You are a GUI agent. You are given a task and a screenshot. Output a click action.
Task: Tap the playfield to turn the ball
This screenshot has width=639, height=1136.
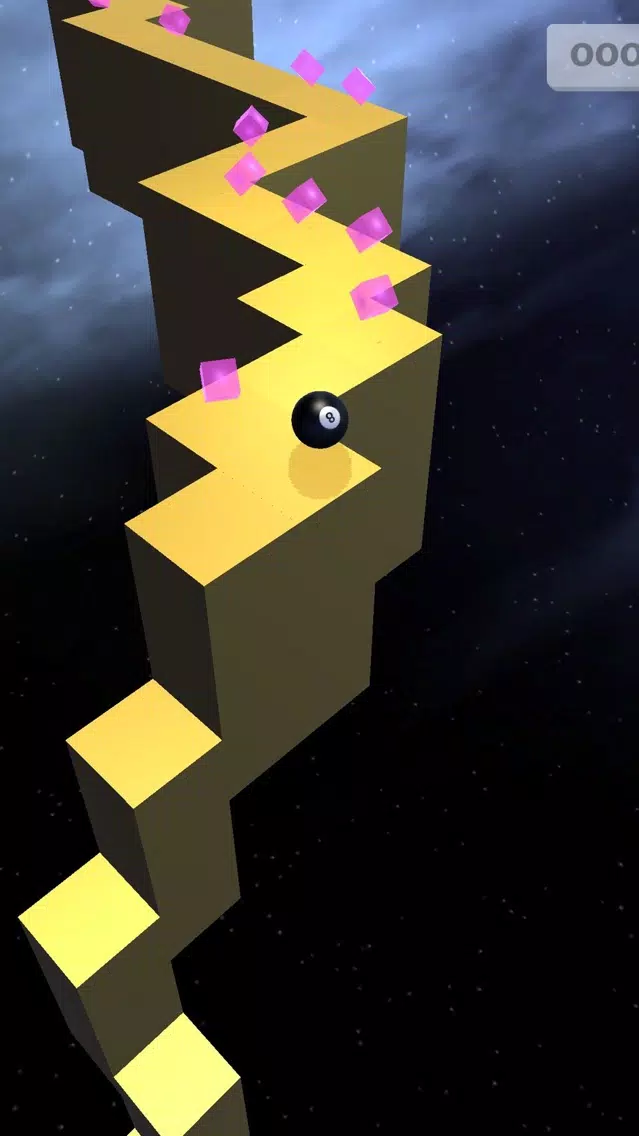(x=320, y=568)
